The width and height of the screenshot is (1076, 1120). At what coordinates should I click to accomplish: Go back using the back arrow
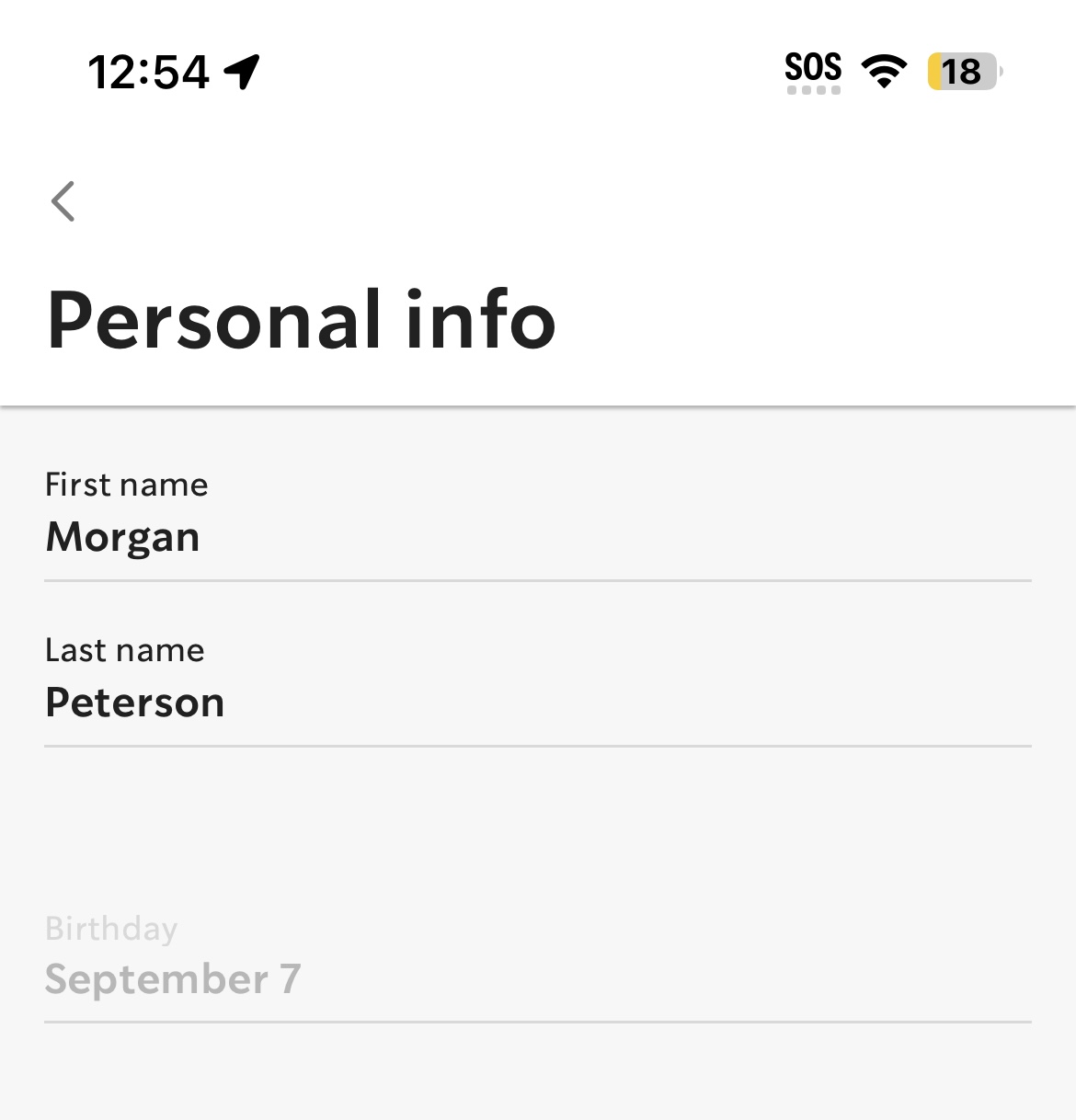(63, 201)
